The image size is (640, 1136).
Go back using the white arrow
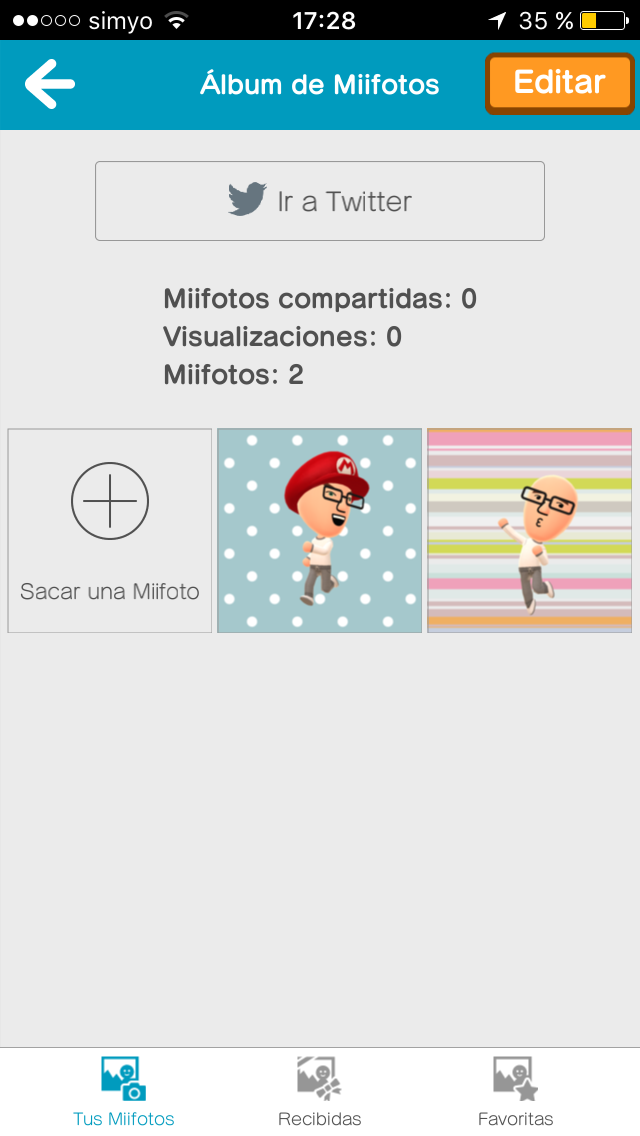(x=50, y=84)
